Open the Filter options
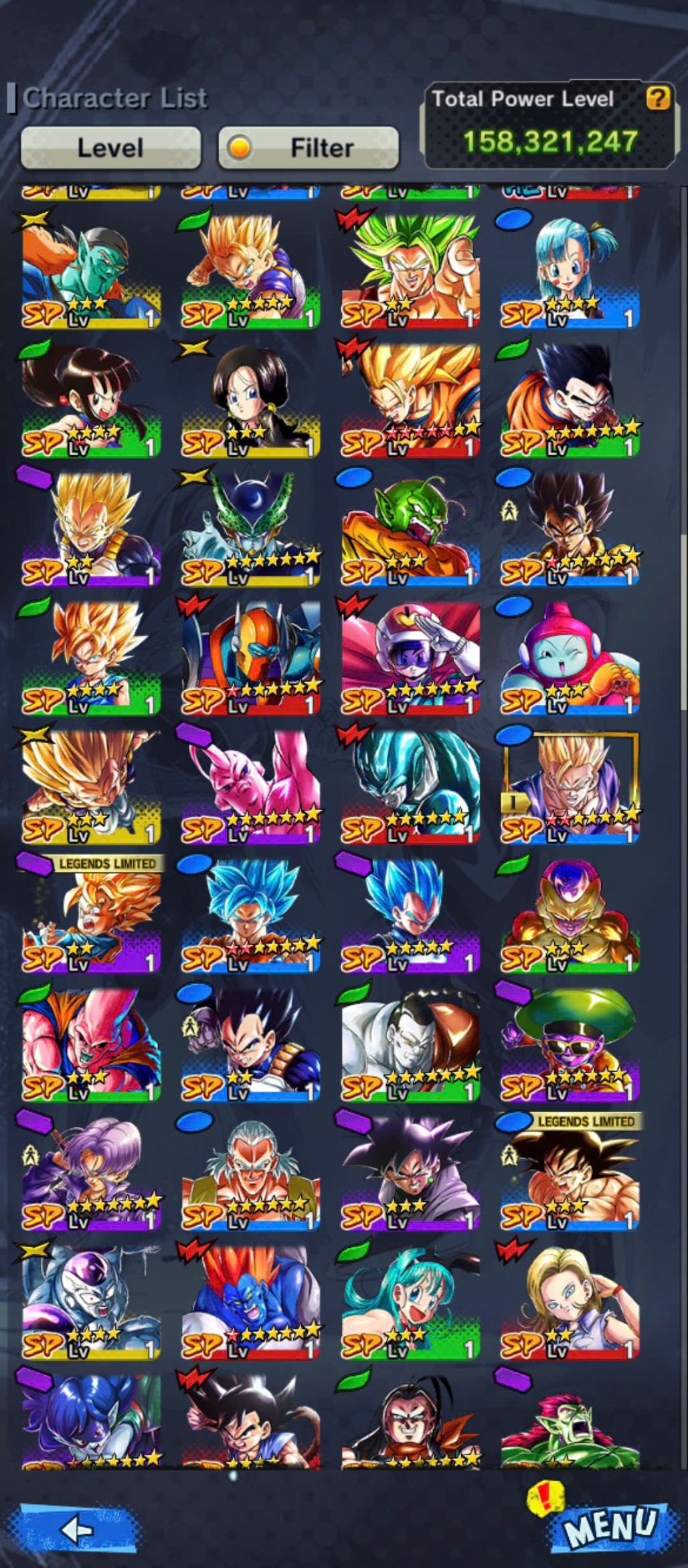 [x=309, y=147]
